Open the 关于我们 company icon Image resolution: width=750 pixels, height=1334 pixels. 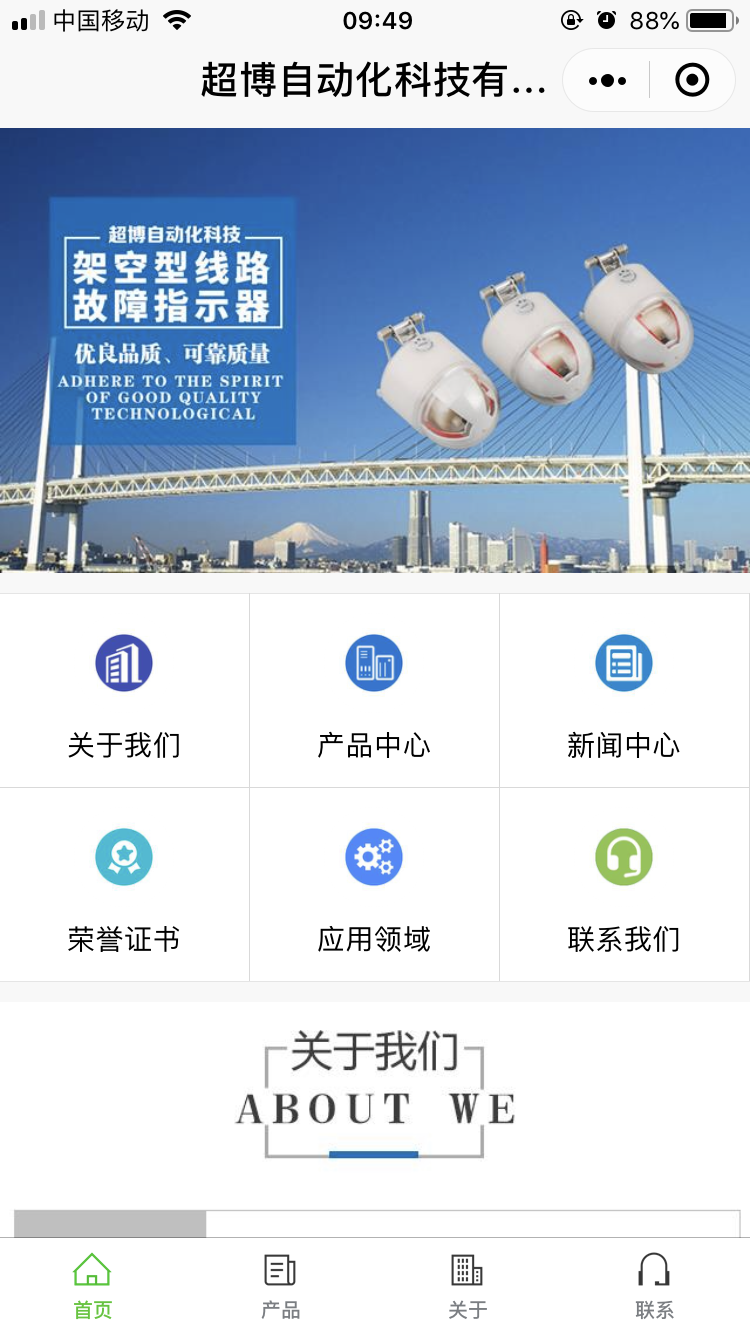tap(124, 662)
